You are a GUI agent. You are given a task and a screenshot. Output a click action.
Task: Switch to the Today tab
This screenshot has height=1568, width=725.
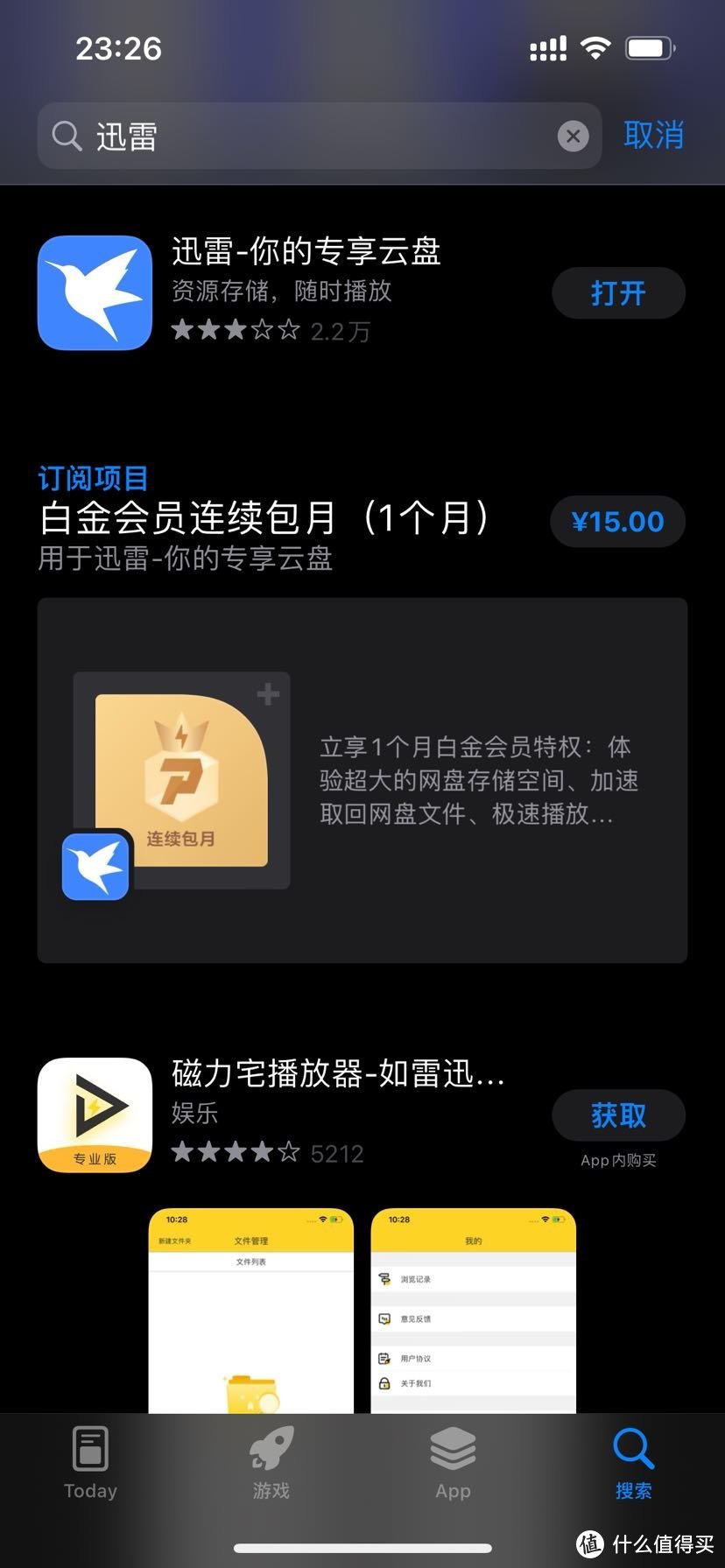click(90, 1463)
